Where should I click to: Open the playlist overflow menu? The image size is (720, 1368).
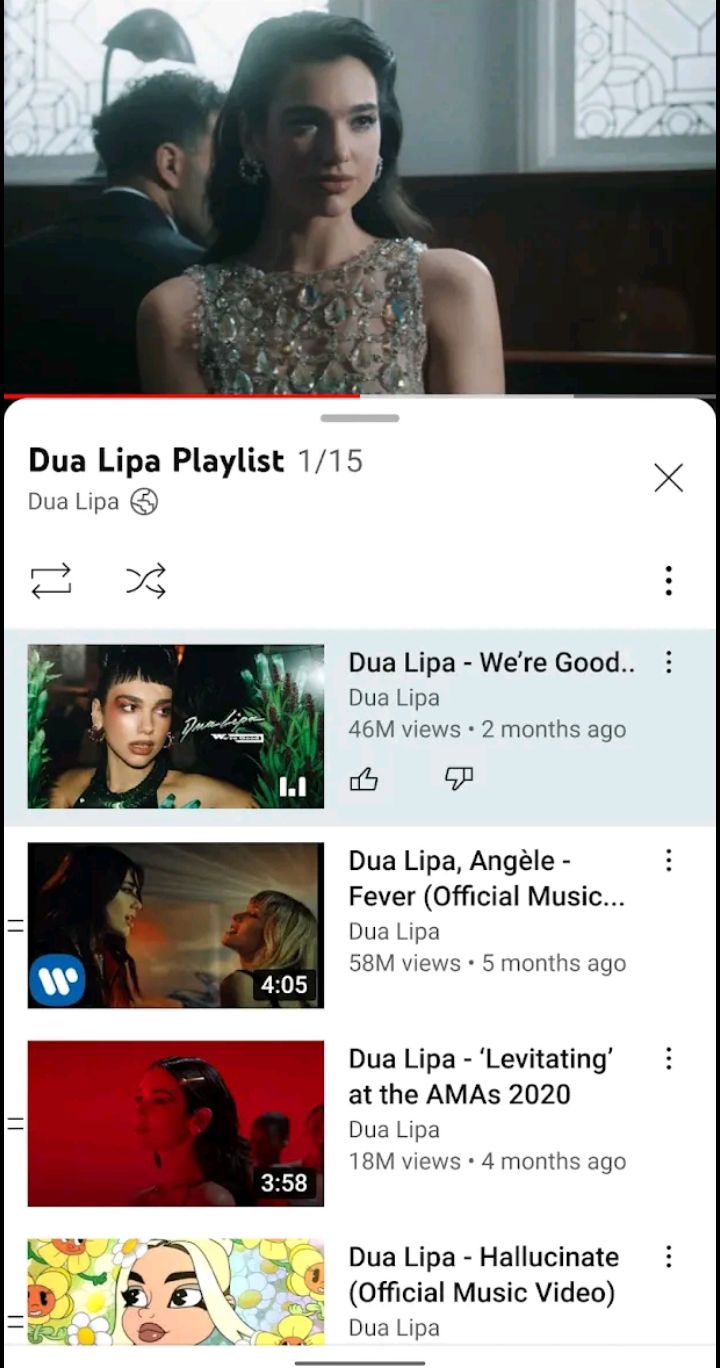pyautogui.click(x=668, y=580)
